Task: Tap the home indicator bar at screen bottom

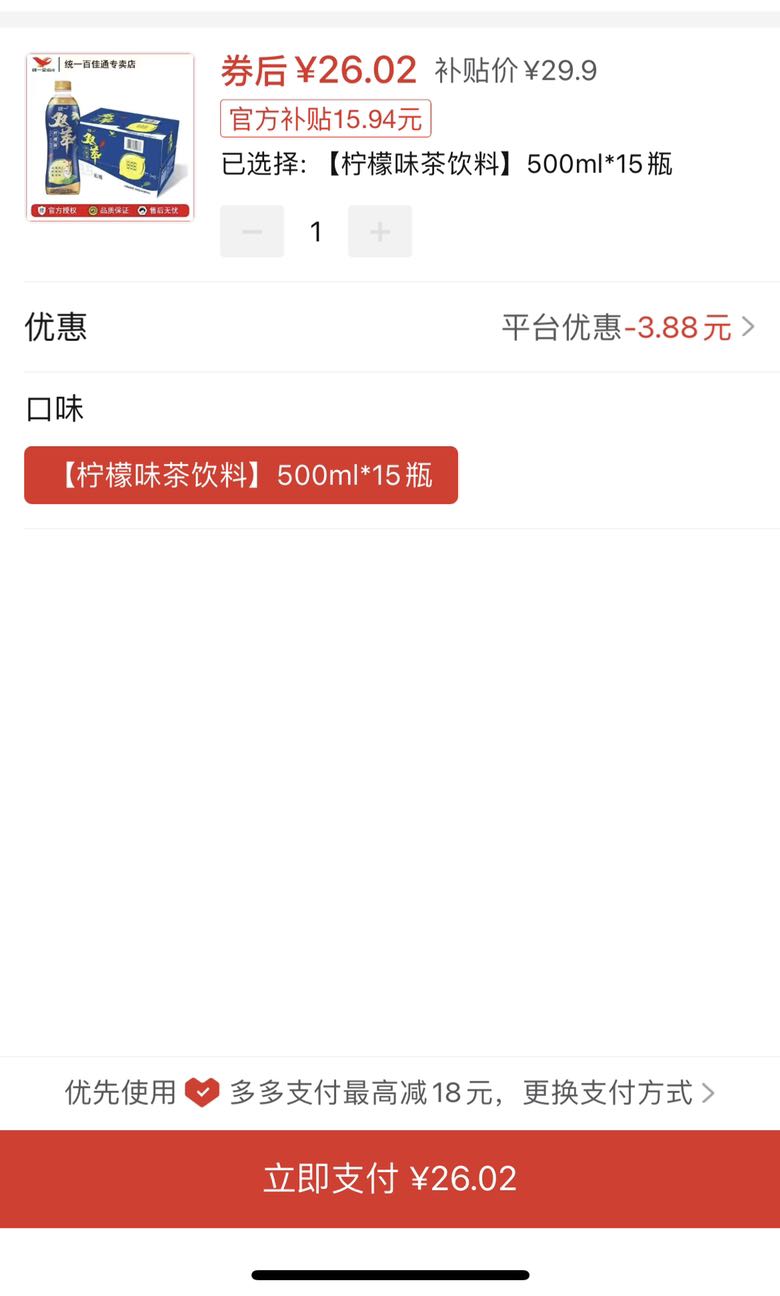Action: (x=390, y=1275)
